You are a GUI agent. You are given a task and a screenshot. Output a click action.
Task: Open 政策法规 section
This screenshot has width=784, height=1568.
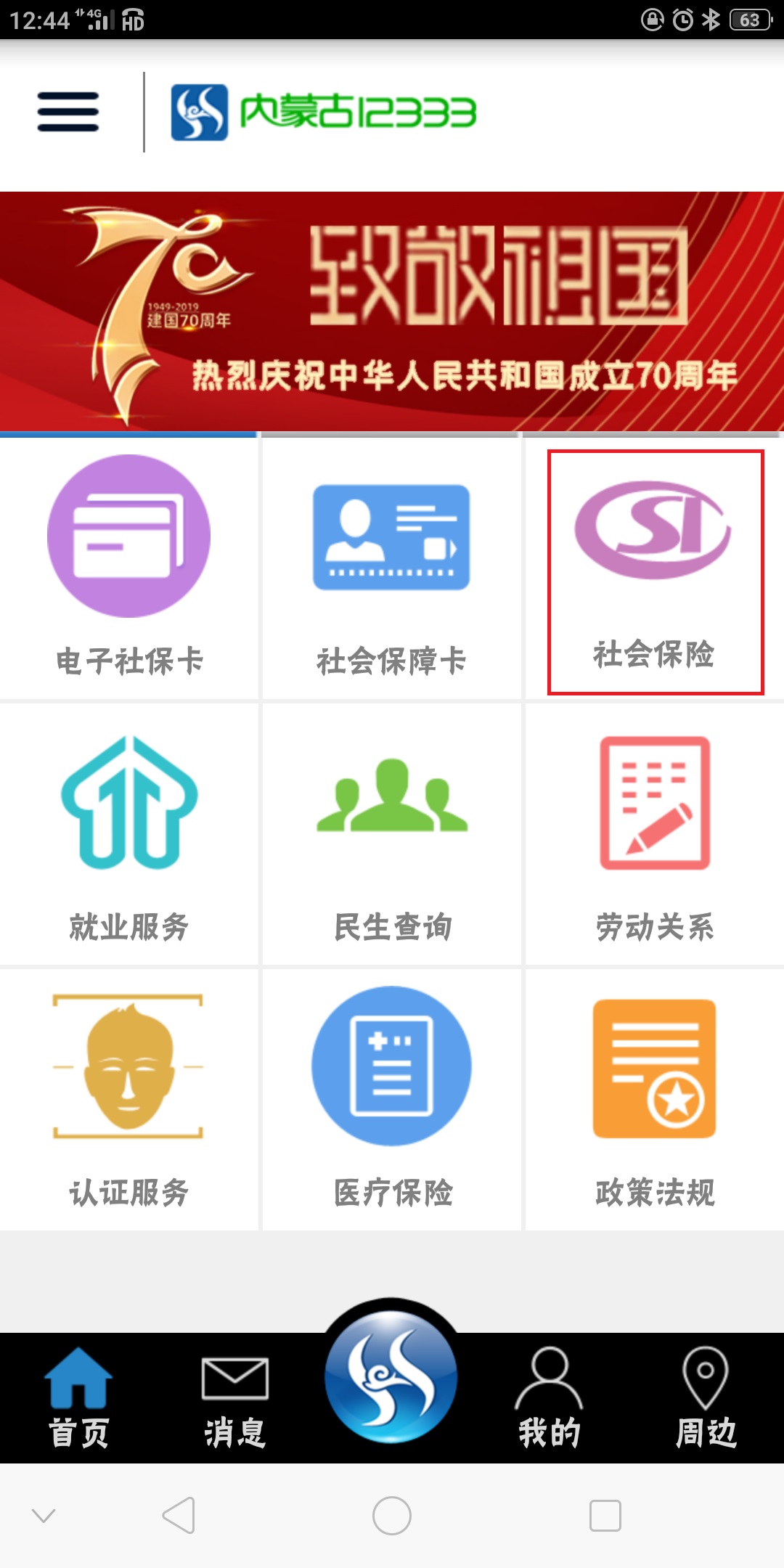pos(655,1100)
